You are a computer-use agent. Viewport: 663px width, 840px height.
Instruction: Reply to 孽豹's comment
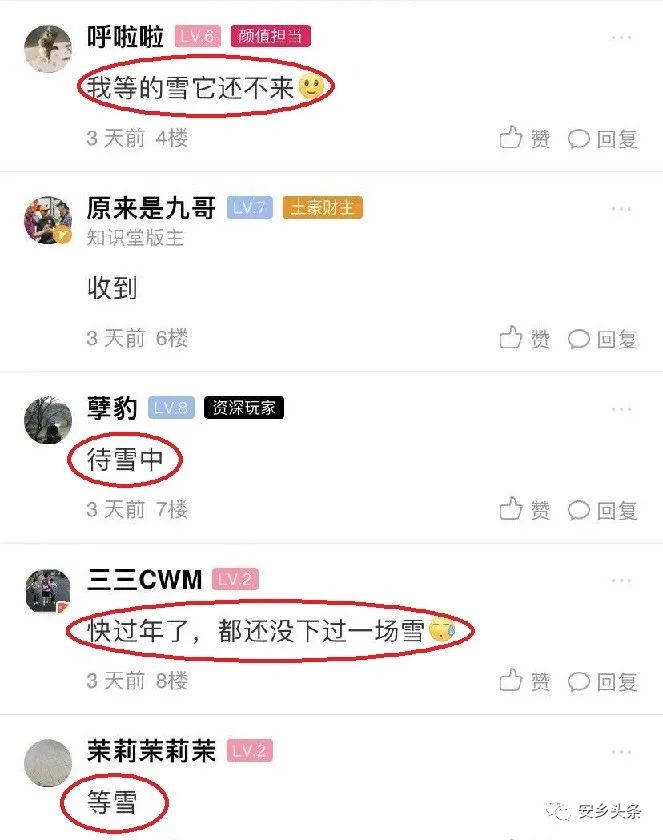(x=603, y=510)
